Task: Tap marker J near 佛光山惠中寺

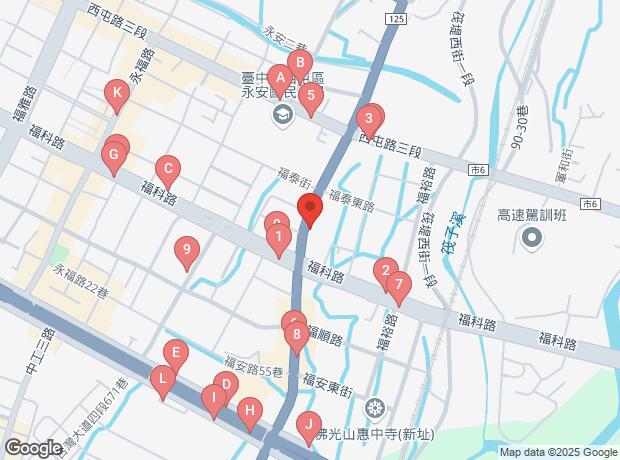Action: [309, 424]
